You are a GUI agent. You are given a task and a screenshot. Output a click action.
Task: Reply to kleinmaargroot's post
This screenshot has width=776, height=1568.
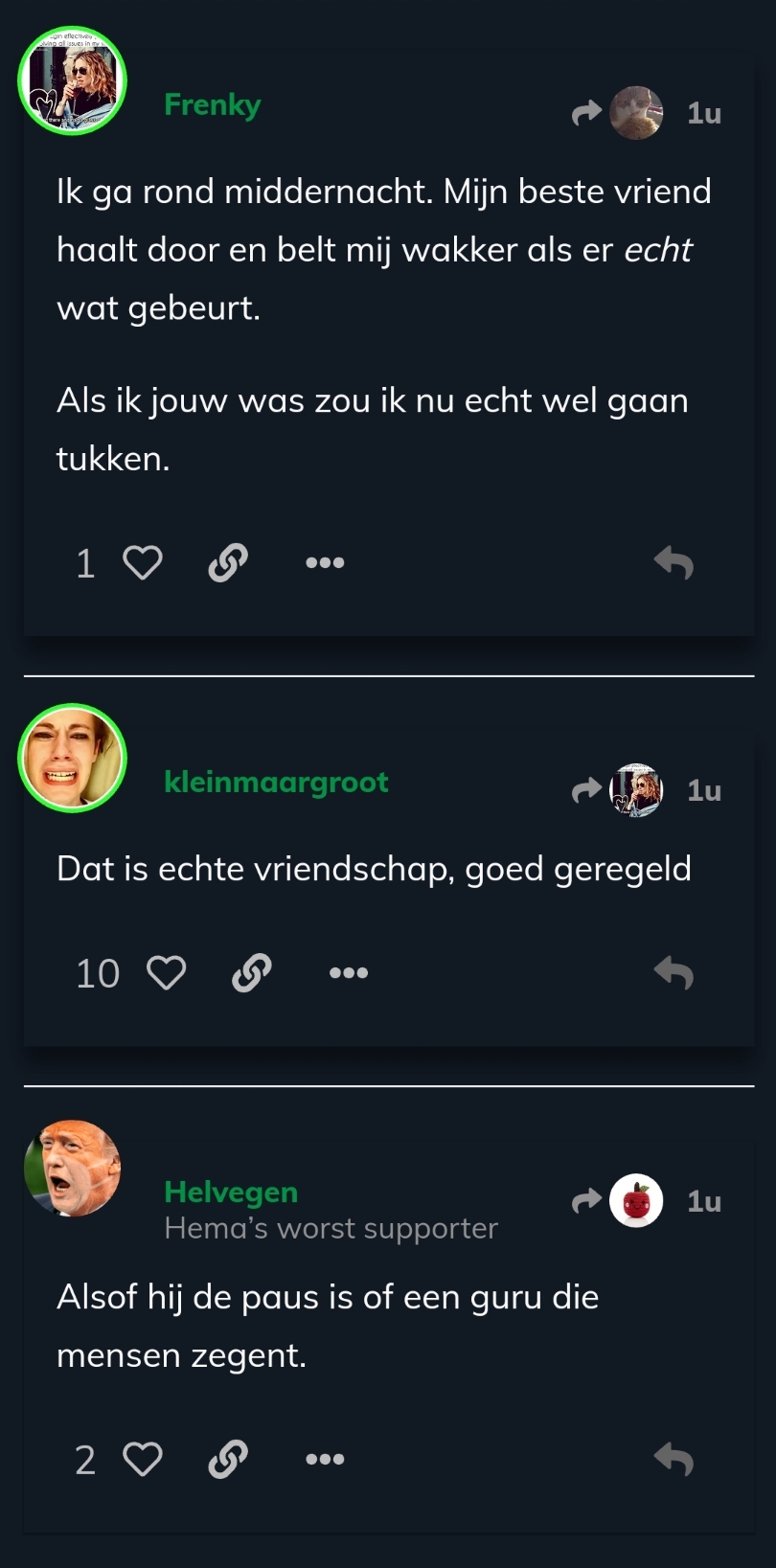tap(673, 973)
